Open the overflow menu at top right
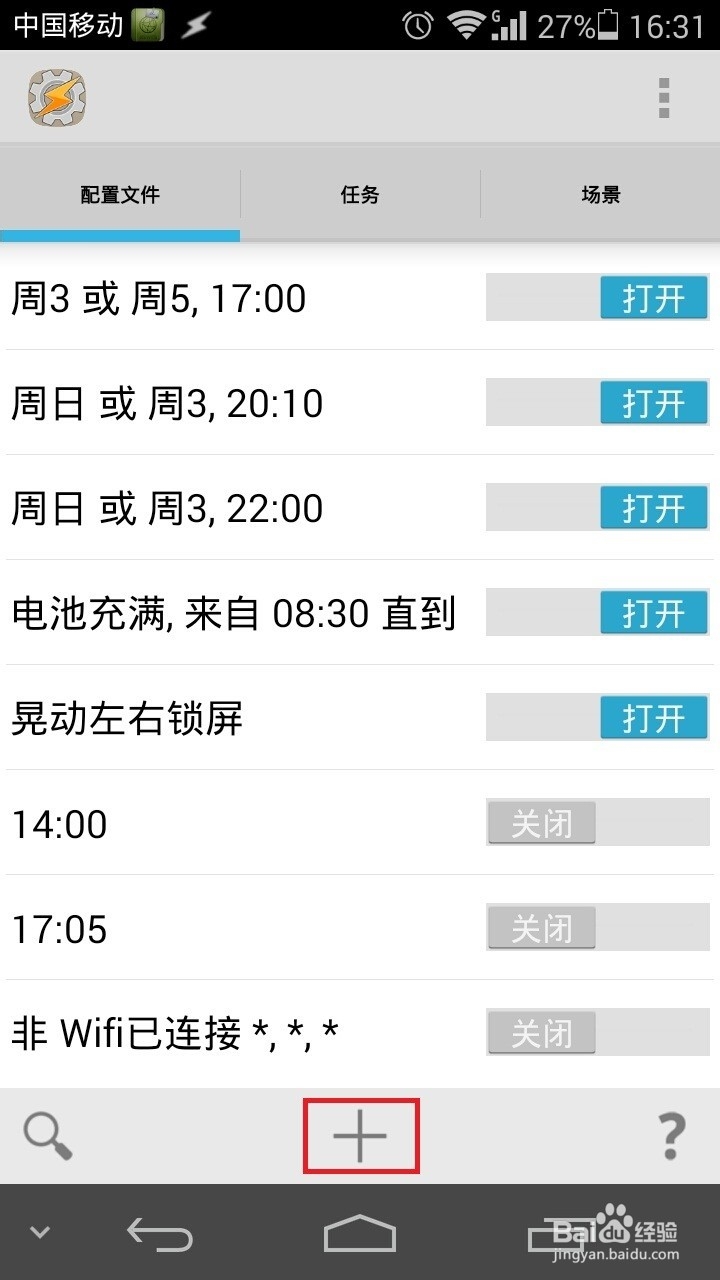Viewport: 720px width, 1280px height. pos(664,97)
